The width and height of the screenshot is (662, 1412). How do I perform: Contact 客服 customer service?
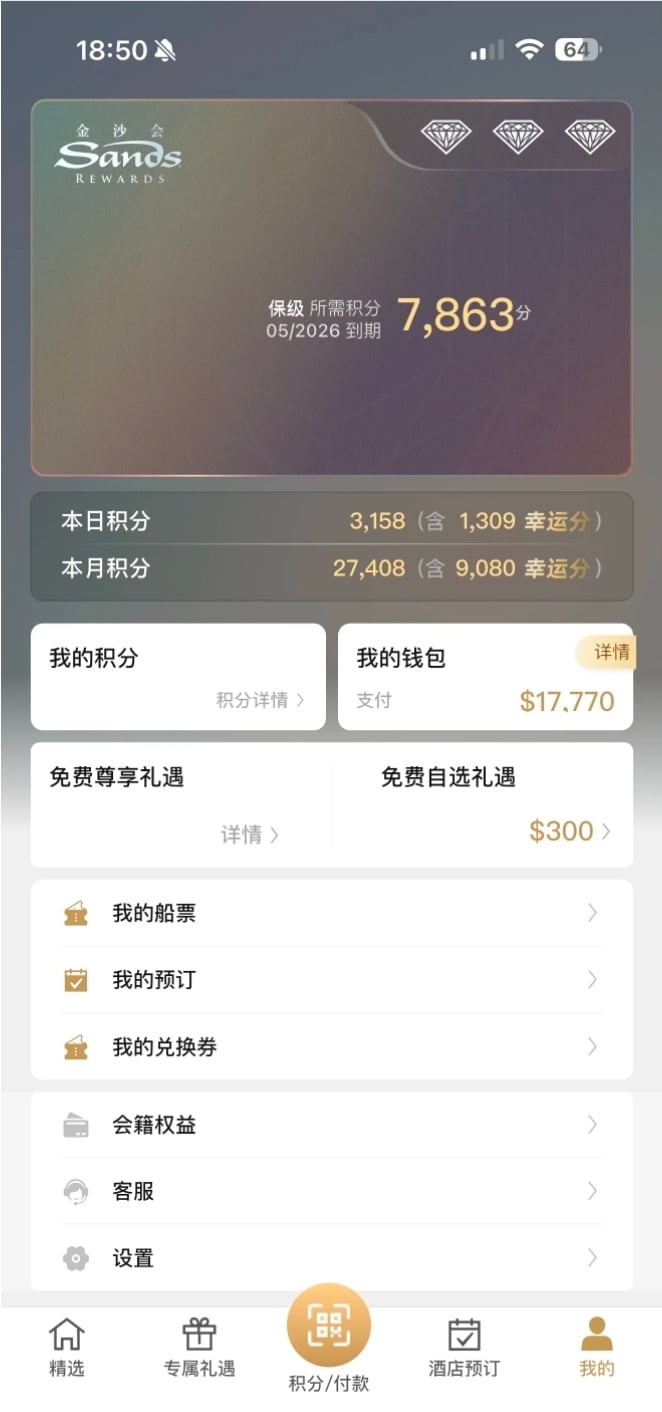(x=331, y=1191)
